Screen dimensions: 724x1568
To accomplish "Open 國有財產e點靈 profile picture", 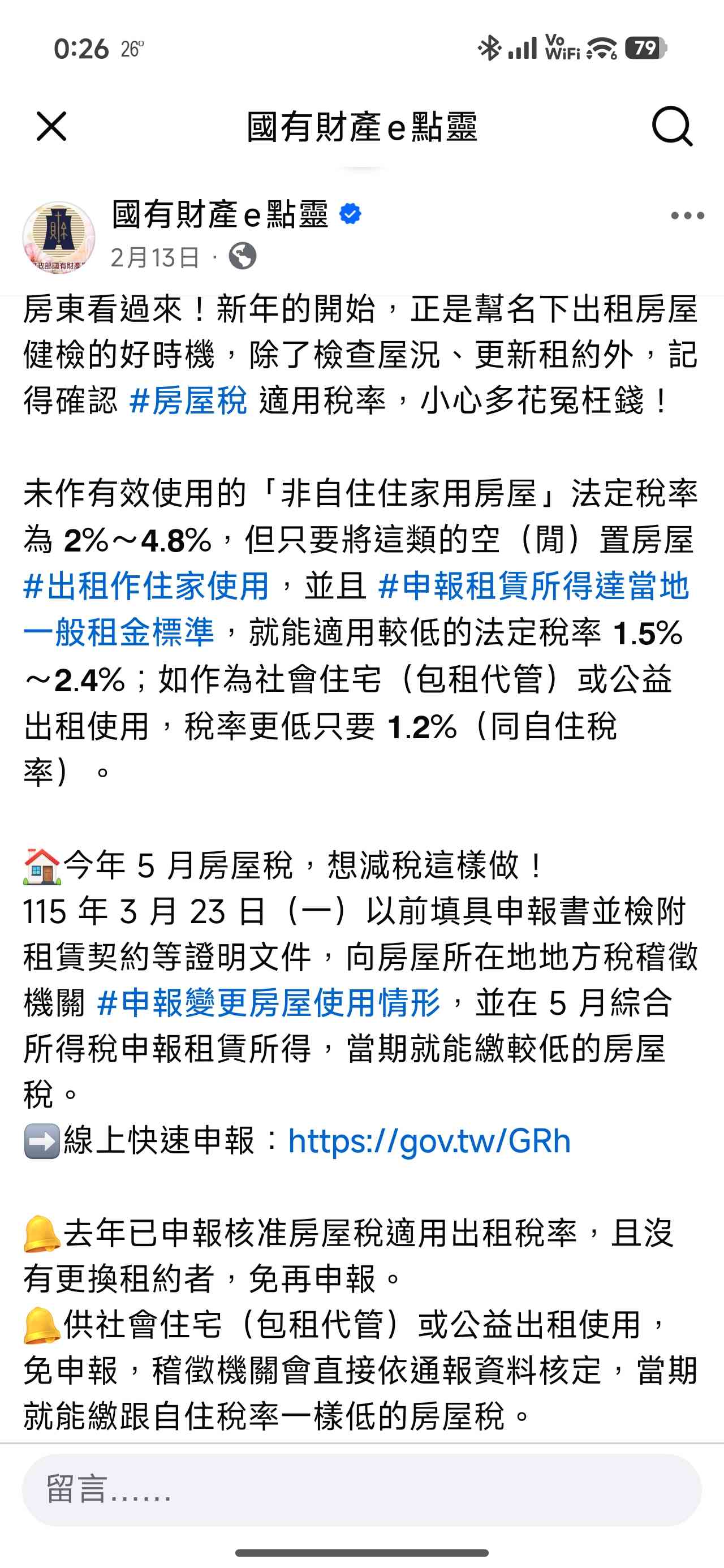I will tap(59, 238).
